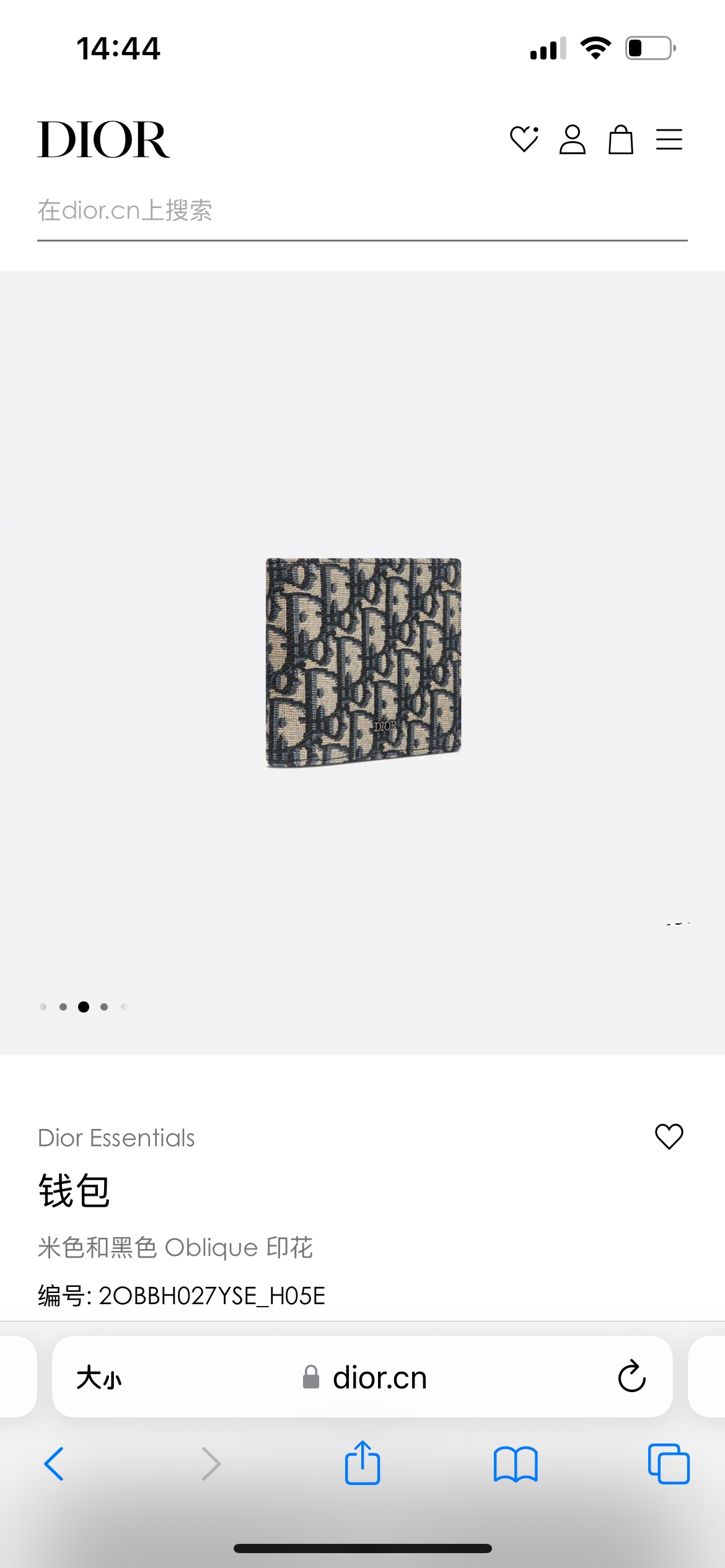
Task: Open the Safari text size menu
Action: 99,1379
